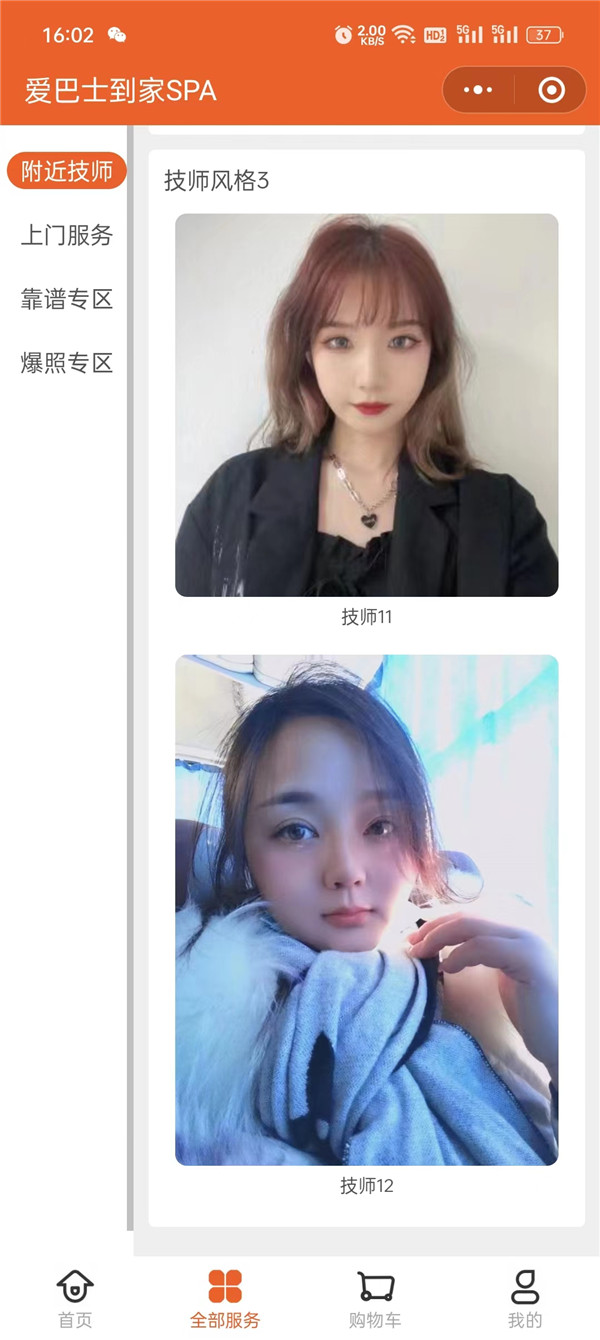Switch to the 上门服务 category
Screen dimensions: 600x1340
(x=67, y=235)
